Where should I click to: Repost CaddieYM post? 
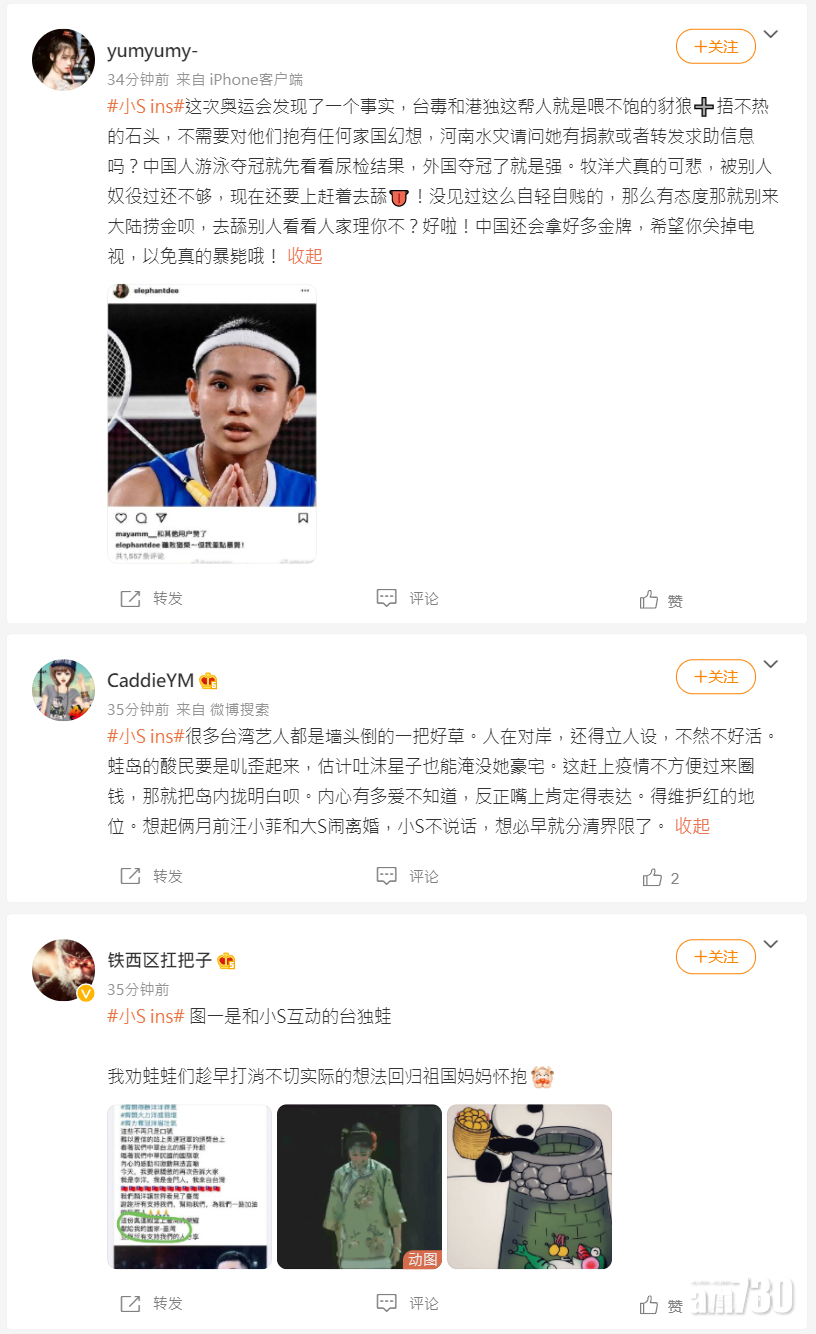coord(152,876)
